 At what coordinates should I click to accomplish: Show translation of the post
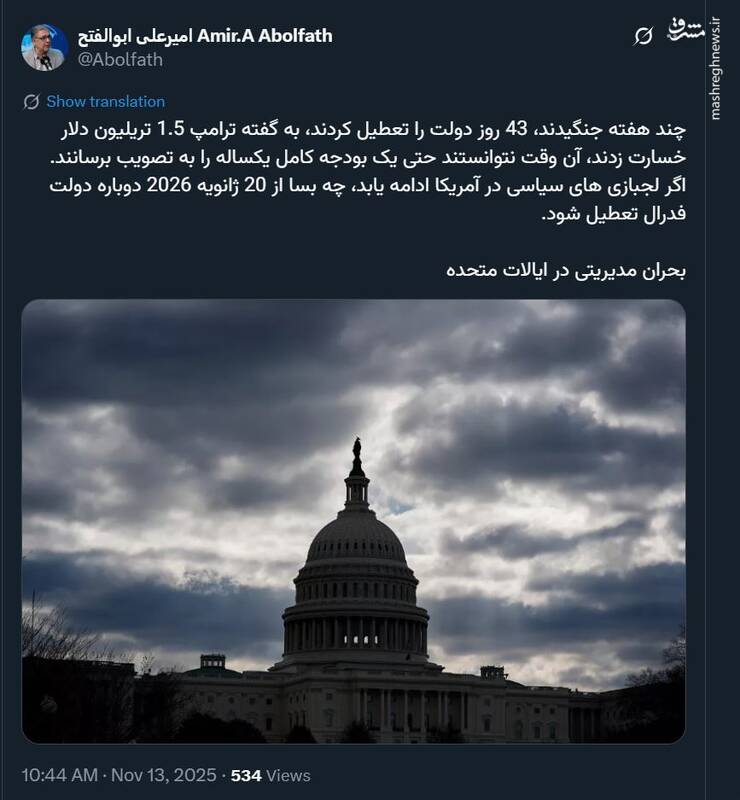click(105, 101)
